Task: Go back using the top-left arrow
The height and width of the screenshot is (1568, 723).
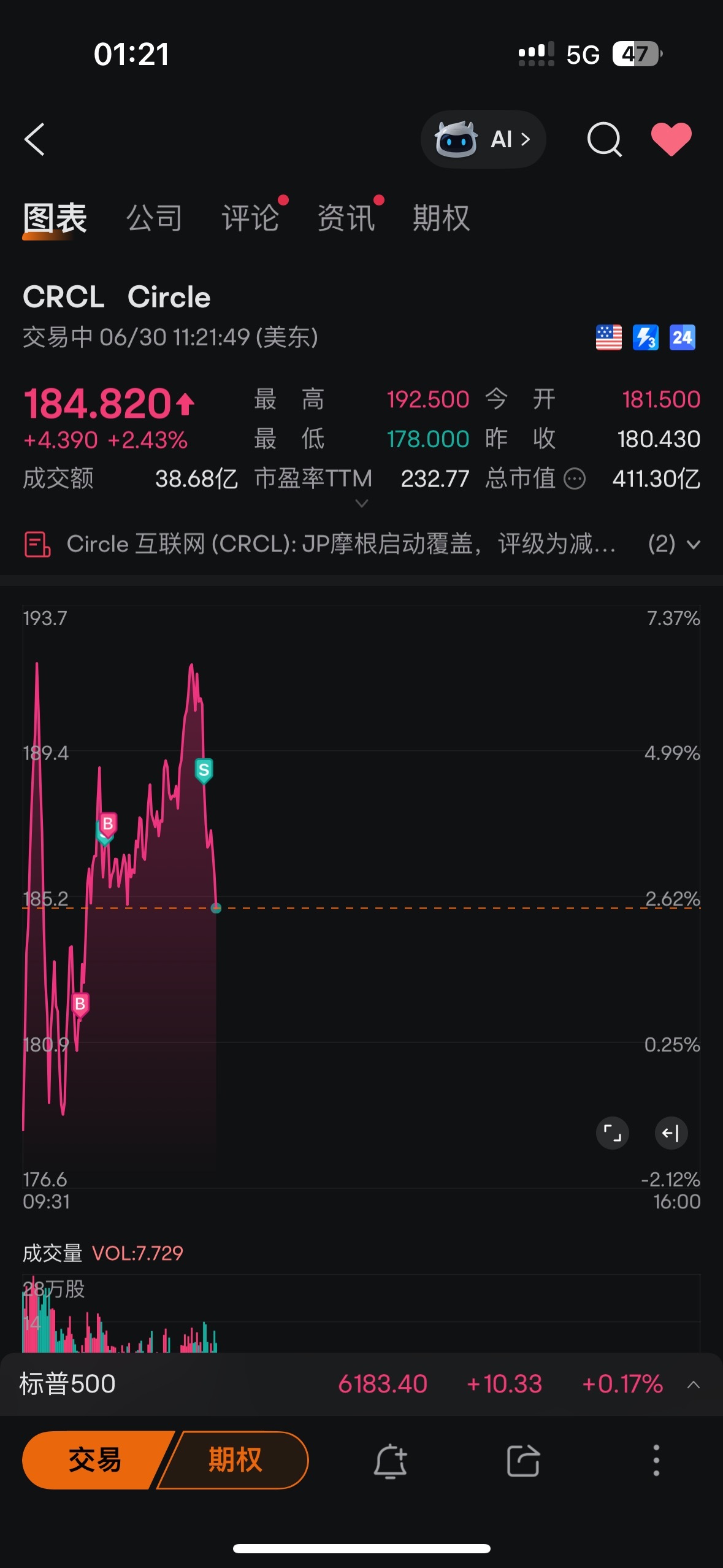Action: tap(35, 139)
